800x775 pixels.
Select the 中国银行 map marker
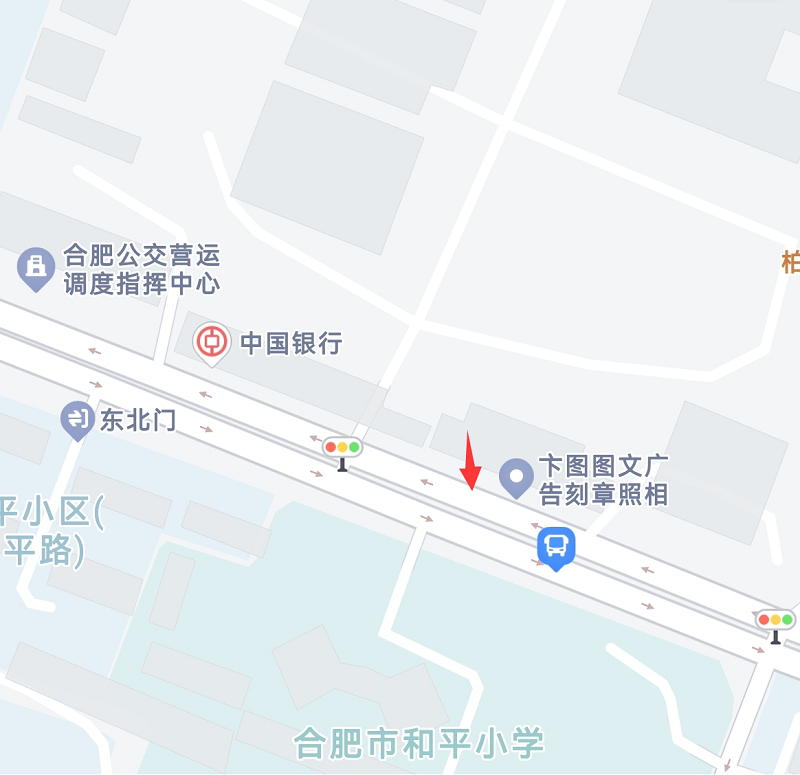point(212,342)
